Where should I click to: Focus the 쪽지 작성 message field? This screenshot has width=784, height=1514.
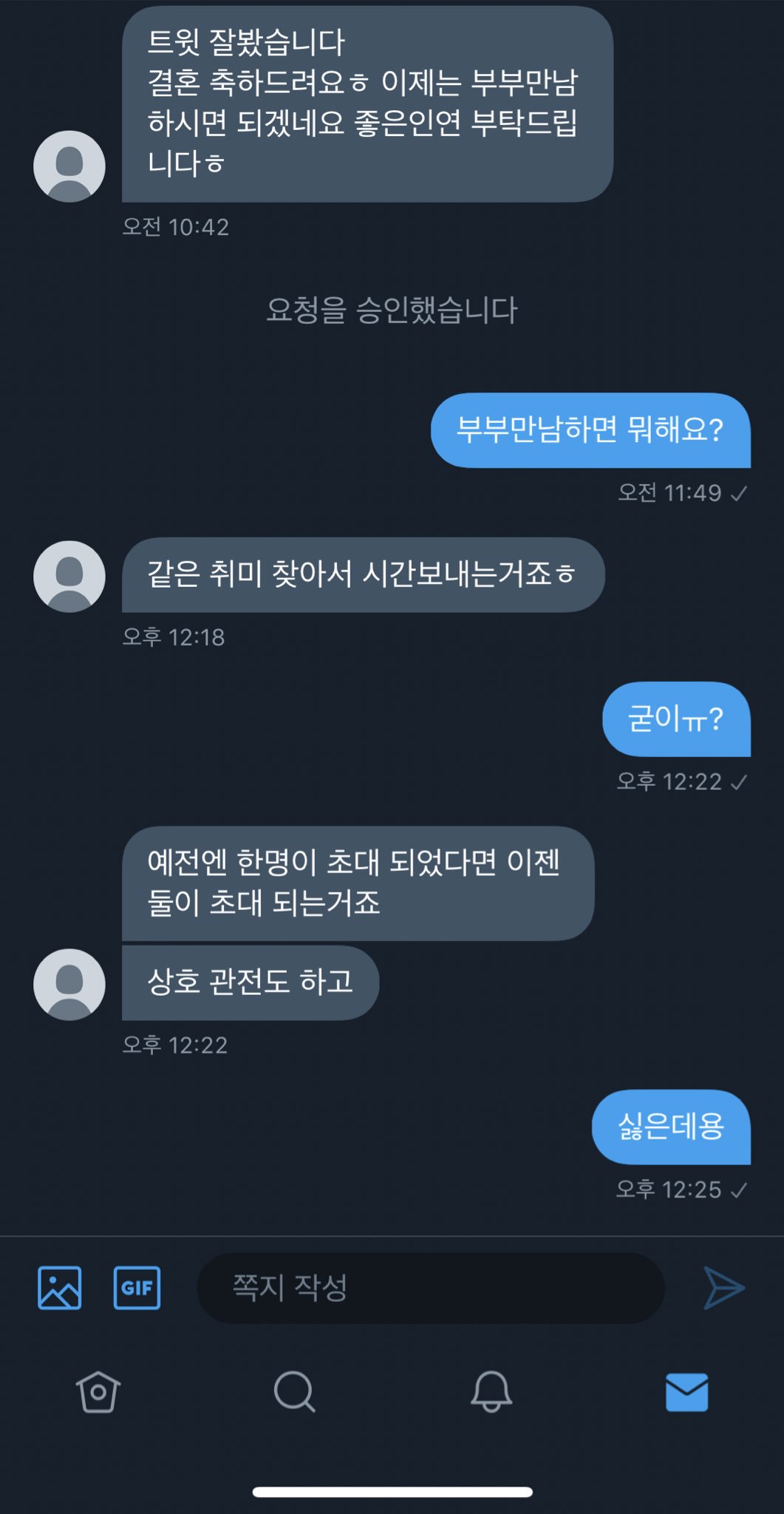click(x=430, y=1288)
